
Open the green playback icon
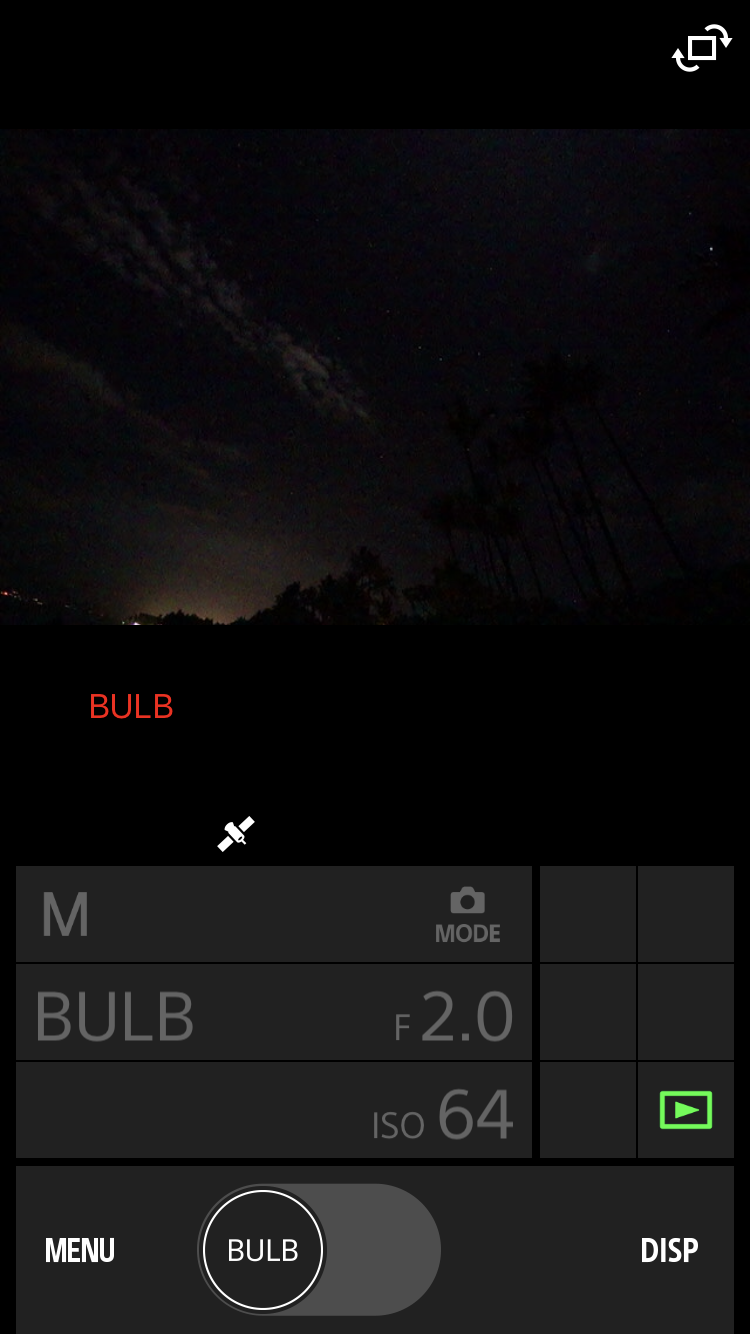(686, 1110)
